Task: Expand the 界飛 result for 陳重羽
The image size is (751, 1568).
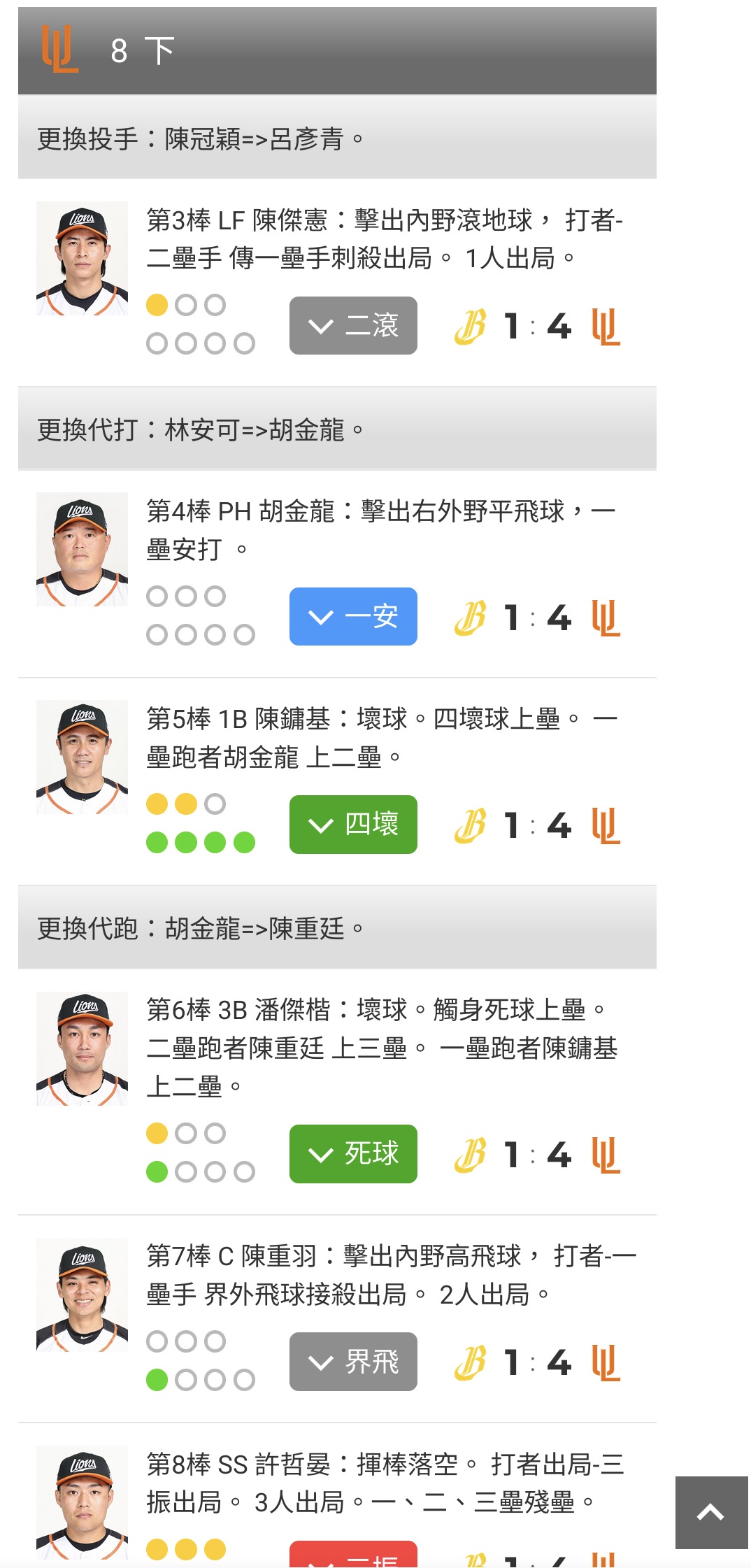Action: coord(353,1362)
